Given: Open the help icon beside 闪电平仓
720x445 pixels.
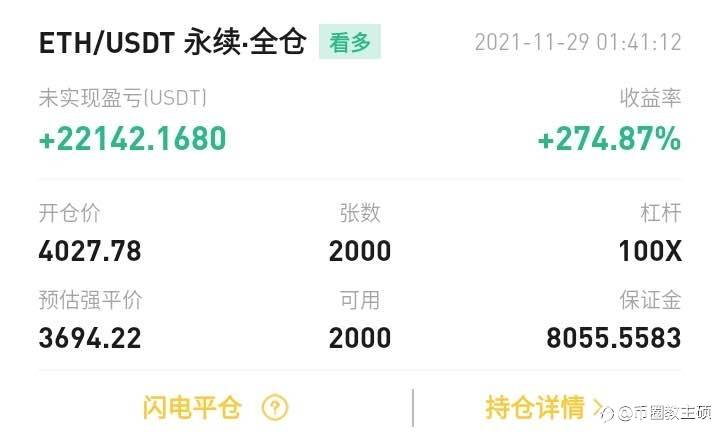Looking at the screenshot, I should coord(275,407).
